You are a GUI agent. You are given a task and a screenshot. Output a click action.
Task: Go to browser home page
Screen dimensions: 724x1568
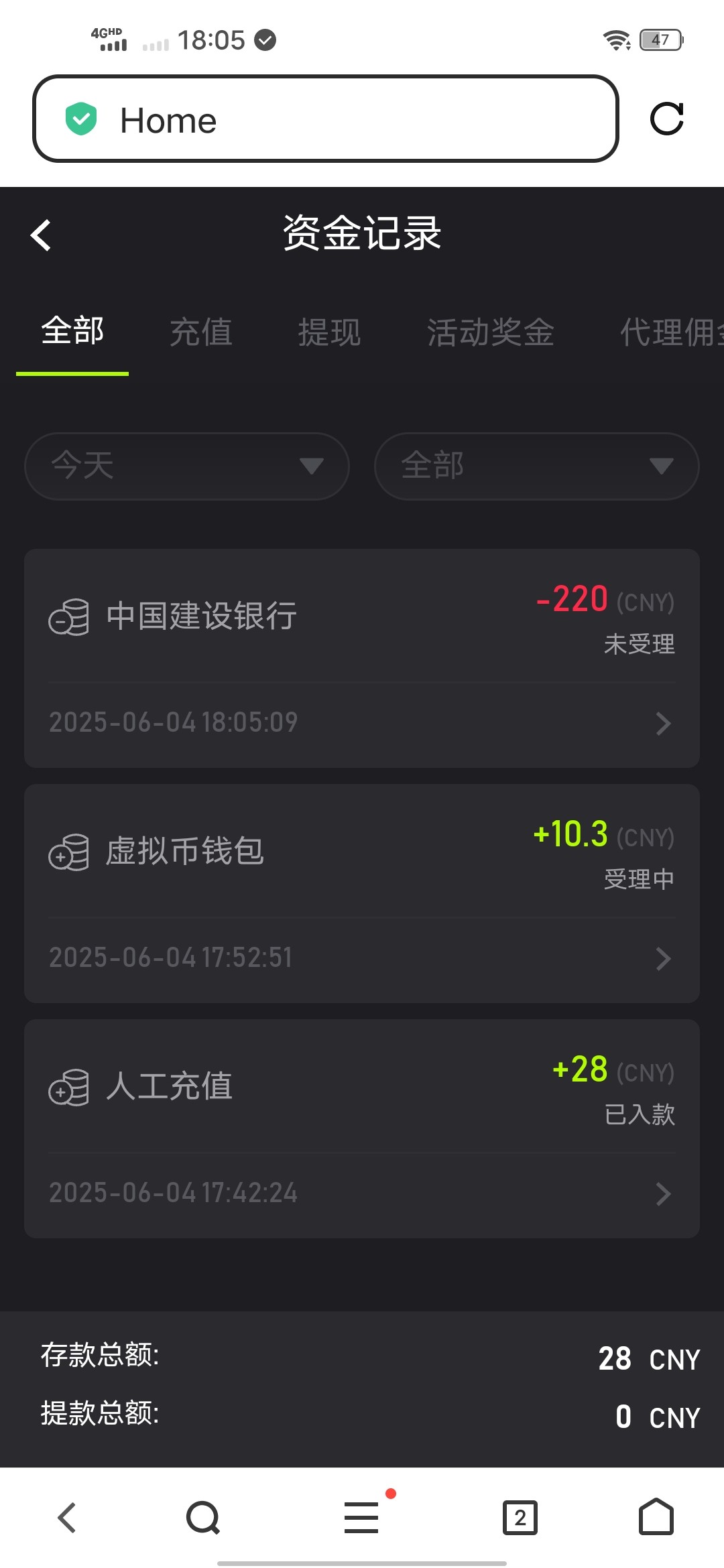[x=656, y=1516]
